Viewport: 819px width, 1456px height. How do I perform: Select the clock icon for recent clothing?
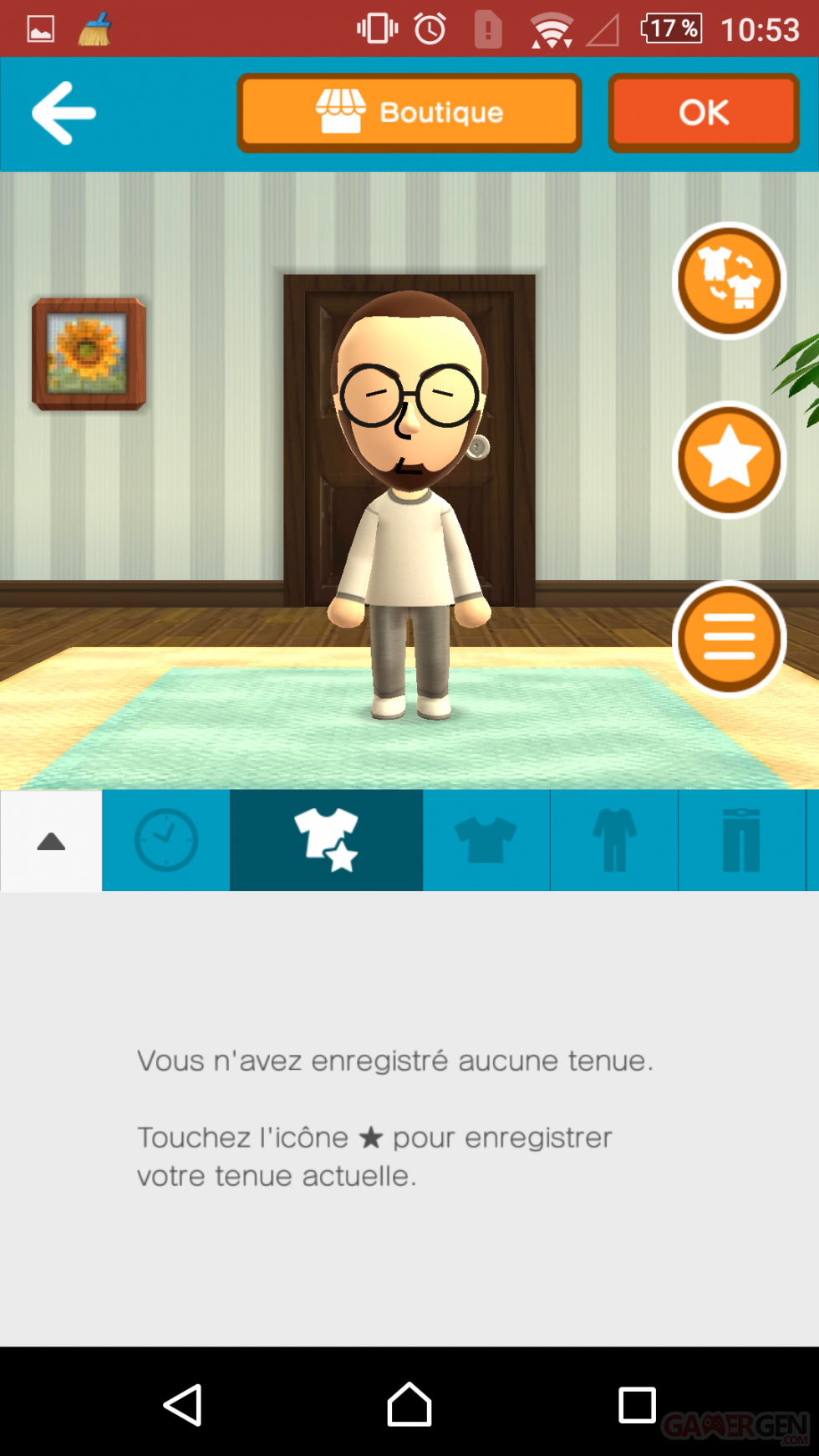[x=165, y=840]
